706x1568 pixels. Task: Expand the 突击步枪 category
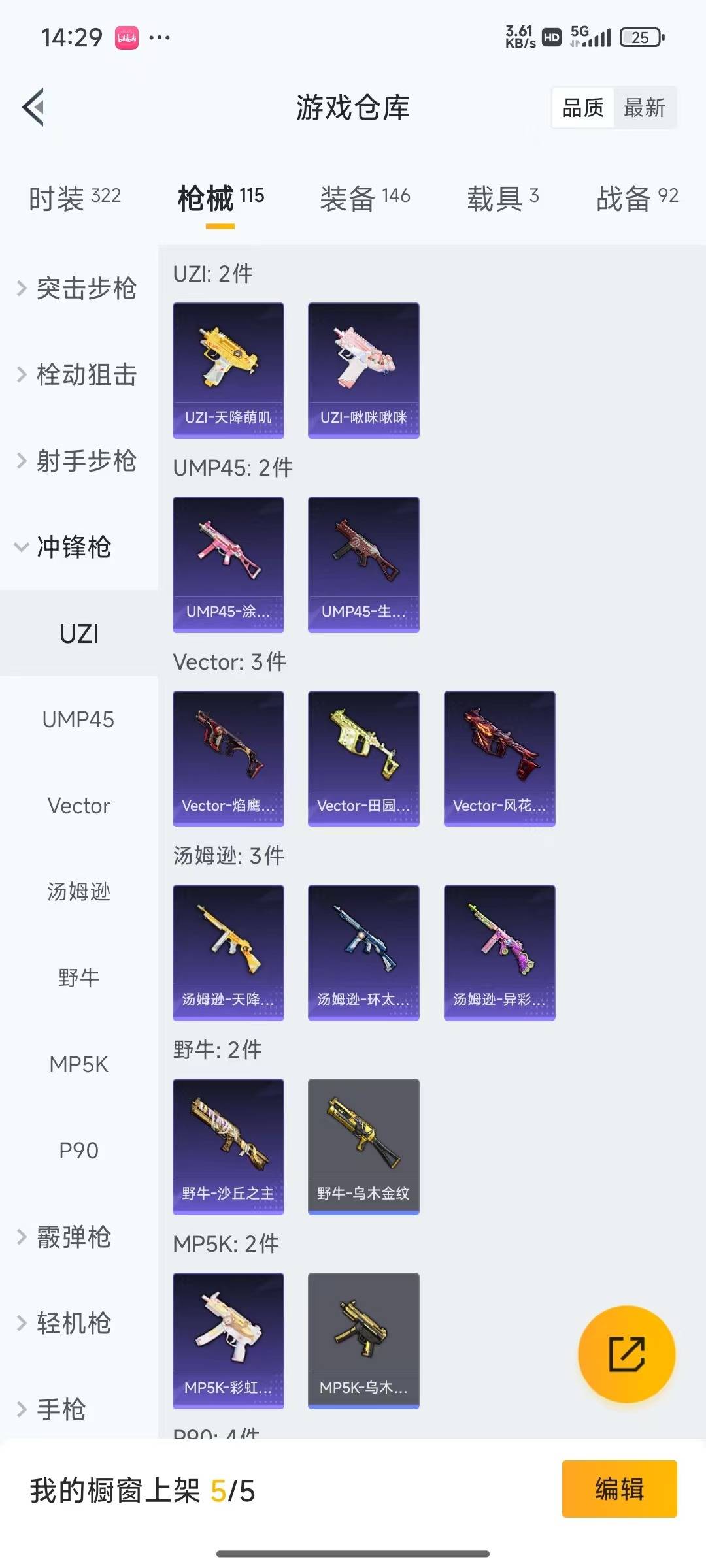click(78, 288)
